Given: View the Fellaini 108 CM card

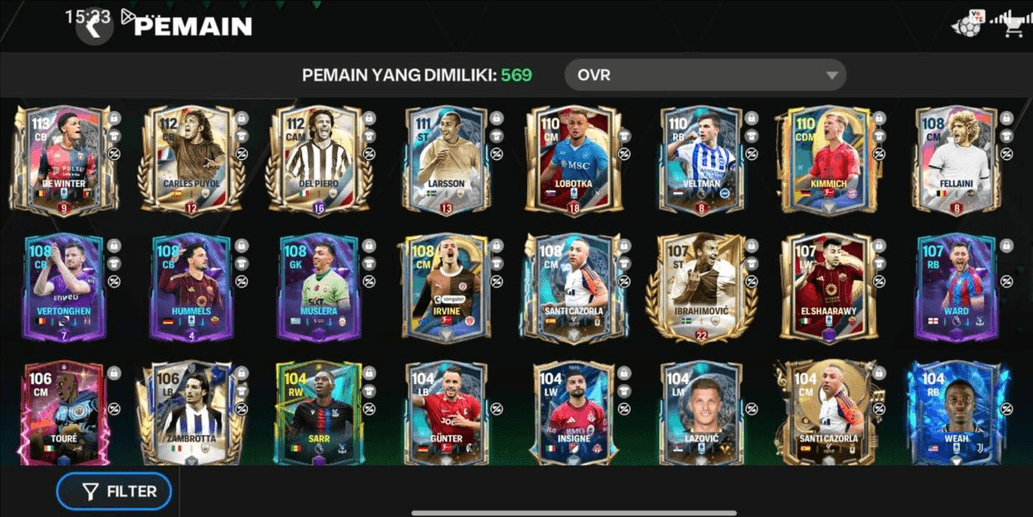Looking at the screenshot, I should (x=957, y=160).
